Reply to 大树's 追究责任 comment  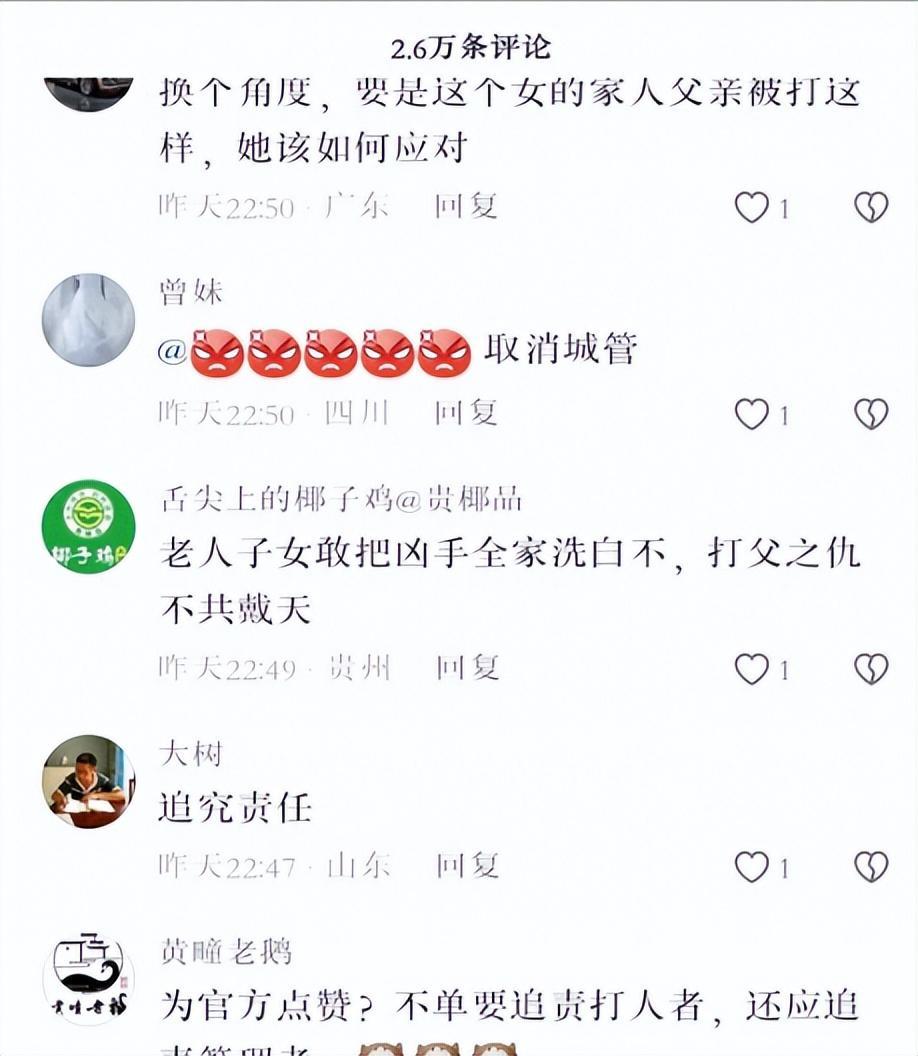(x=466, y=865)
